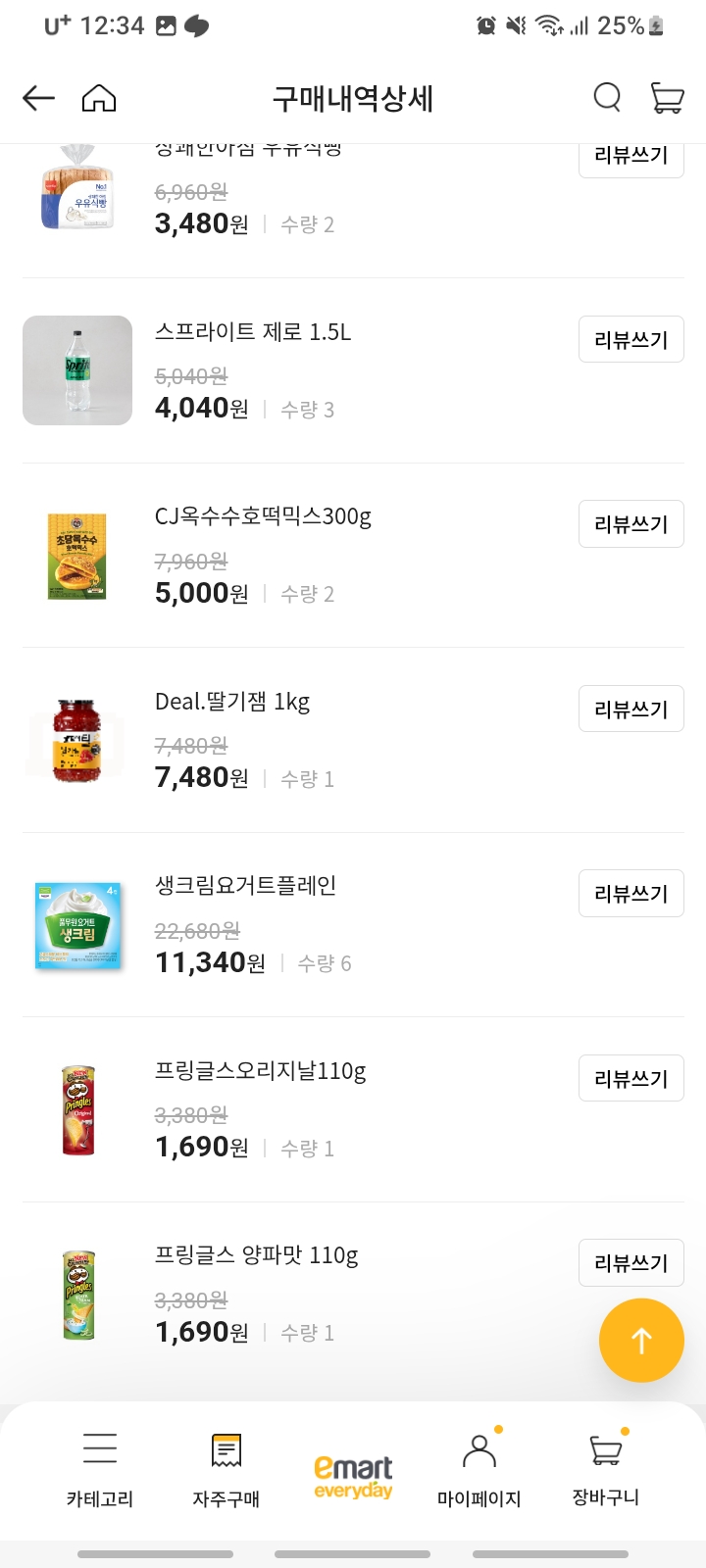Tap the search icon in top bar
The width and height of the screenshot is (706, 1568).
click(x=607, y=98)
